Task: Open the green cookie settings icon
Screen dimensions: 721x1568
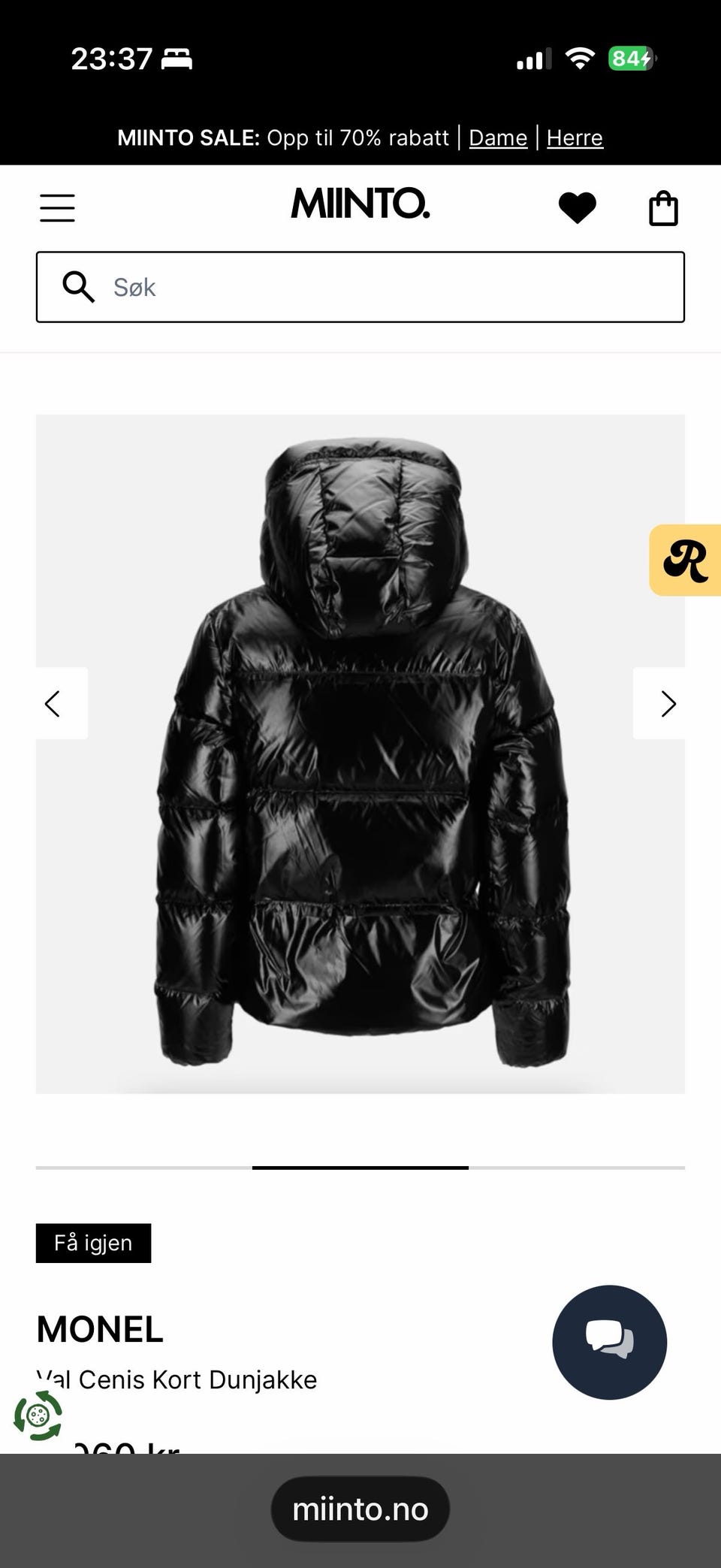Action: click(x=38, y=1415)
